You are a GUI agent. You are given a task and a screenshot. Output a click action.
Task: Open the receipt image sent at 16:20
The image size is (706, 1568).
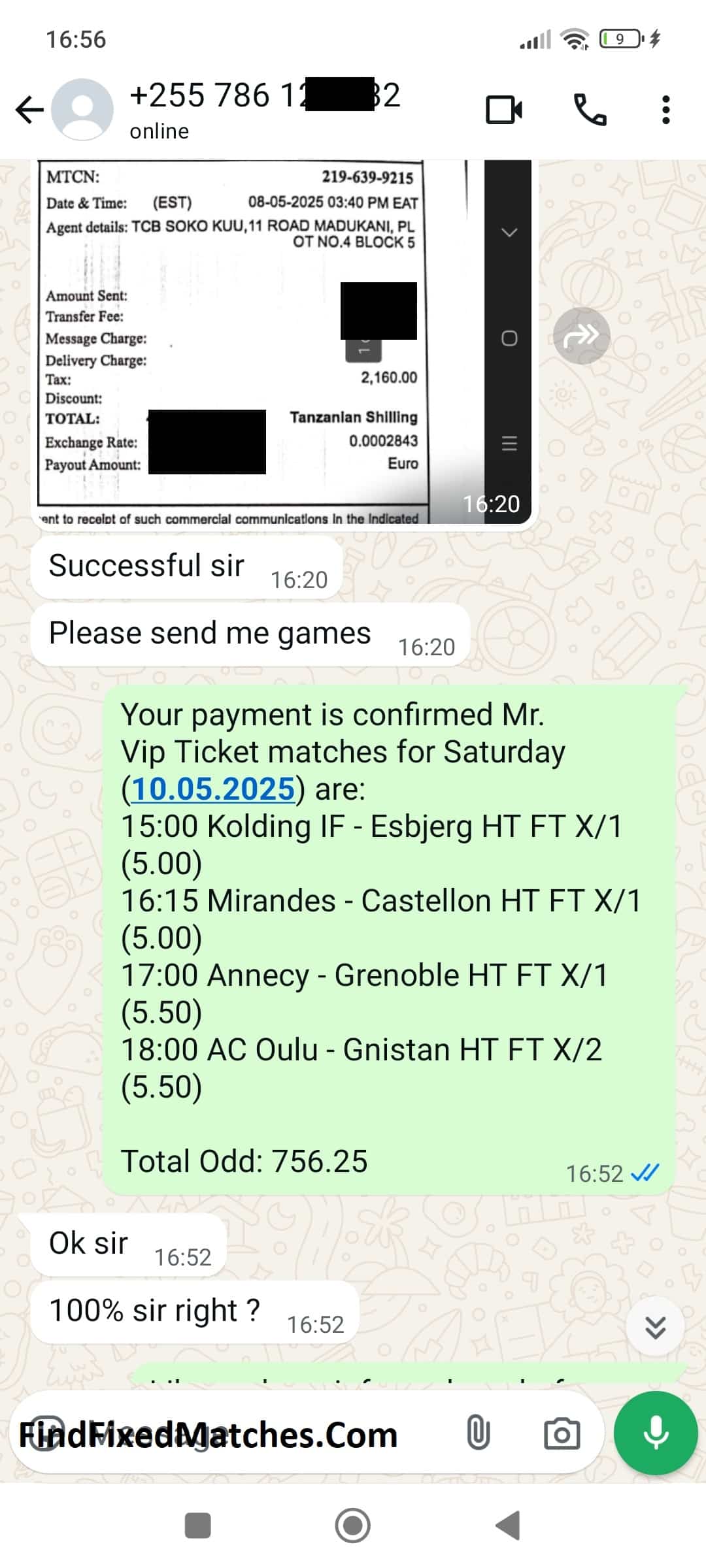click(x=284, y=342)
